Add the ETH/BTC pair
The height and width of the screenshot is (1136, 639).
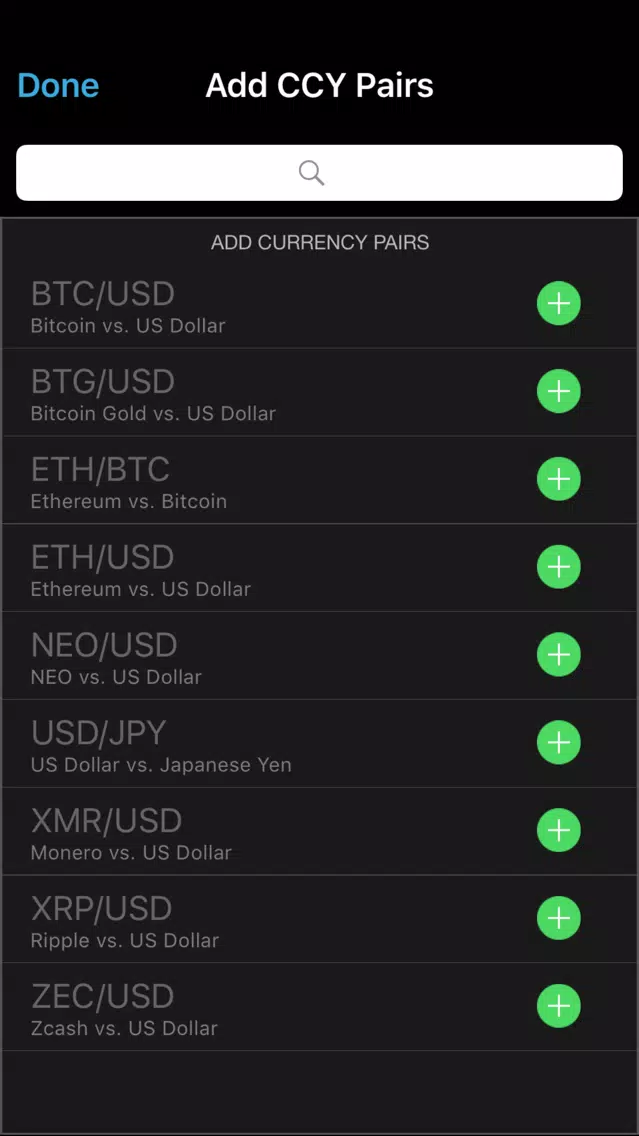pyautogui.click(x=559, y=479)
